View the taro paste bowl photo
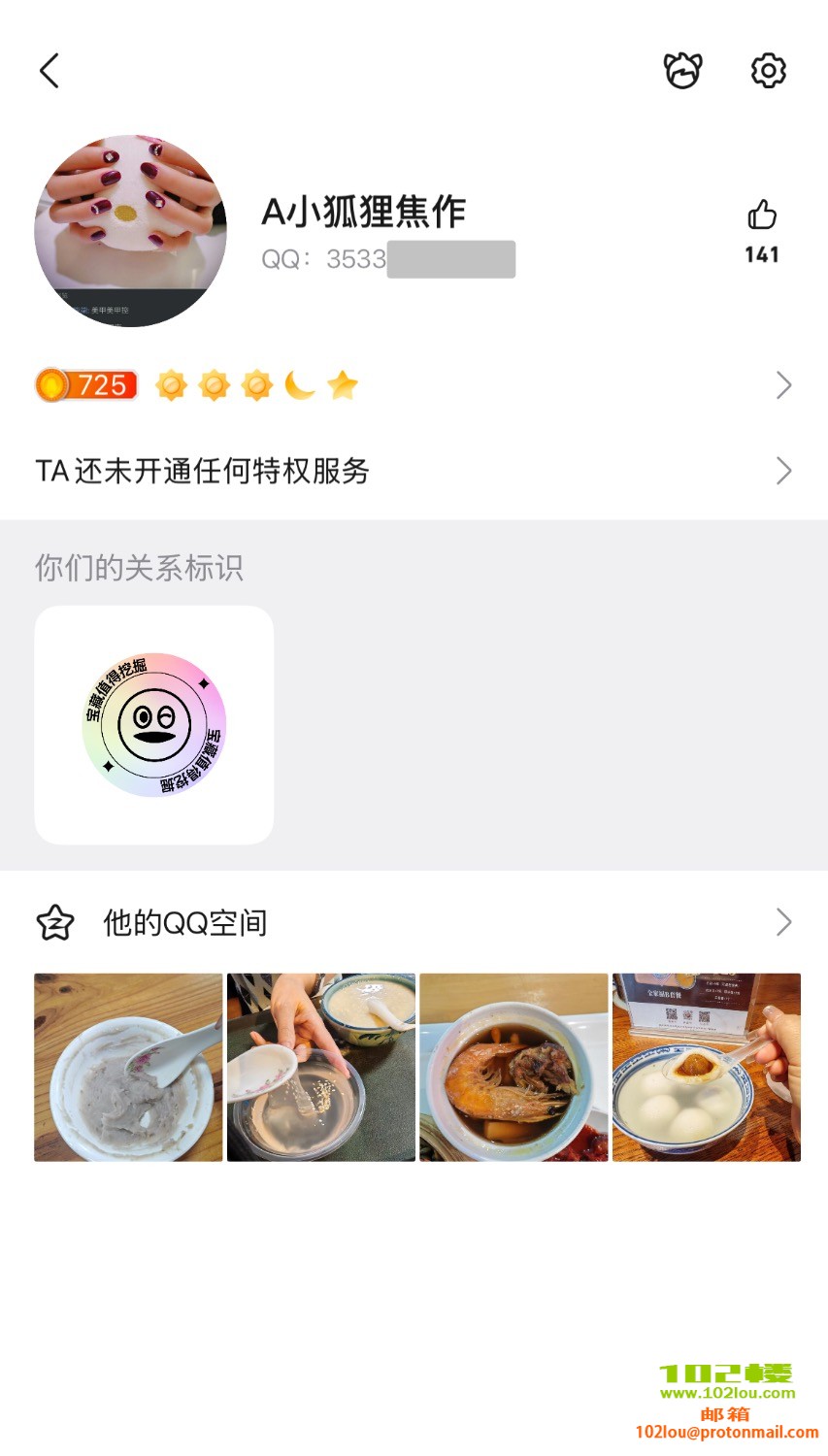The height and width of the screenshot is (1456, 828). point(128,1067)
